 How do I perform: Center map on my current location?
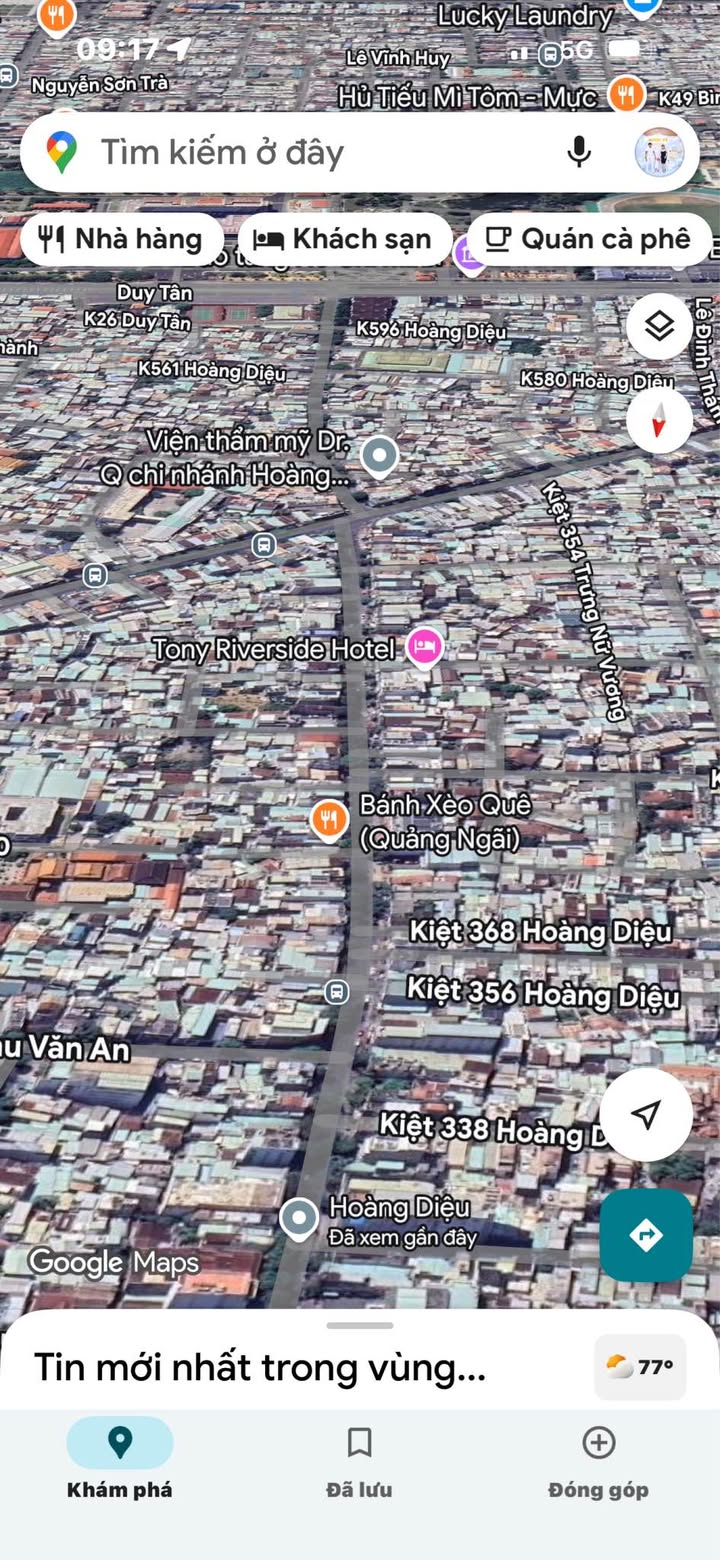click(x=646, y=1114)
